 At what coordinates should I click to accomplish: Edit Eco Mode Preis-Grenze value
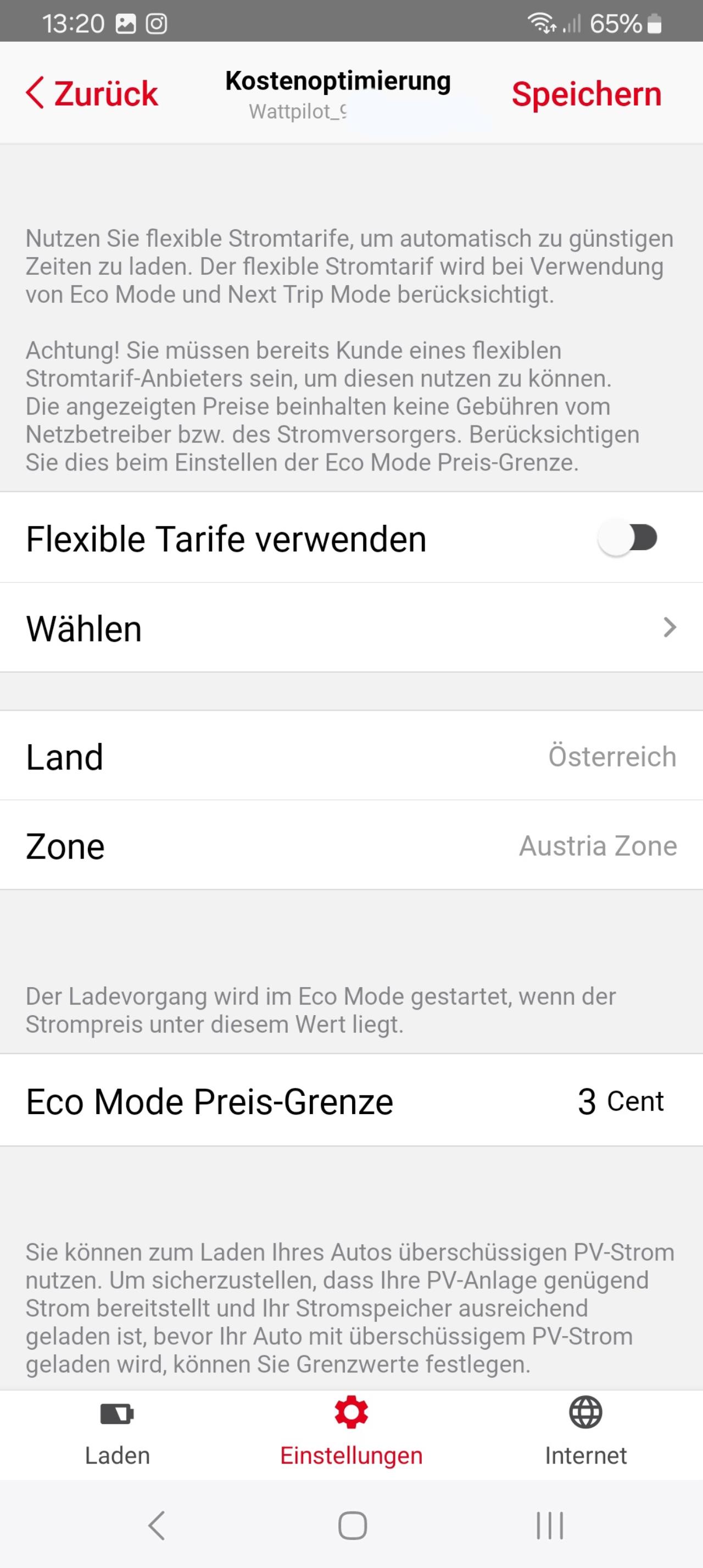(619, 1100)
